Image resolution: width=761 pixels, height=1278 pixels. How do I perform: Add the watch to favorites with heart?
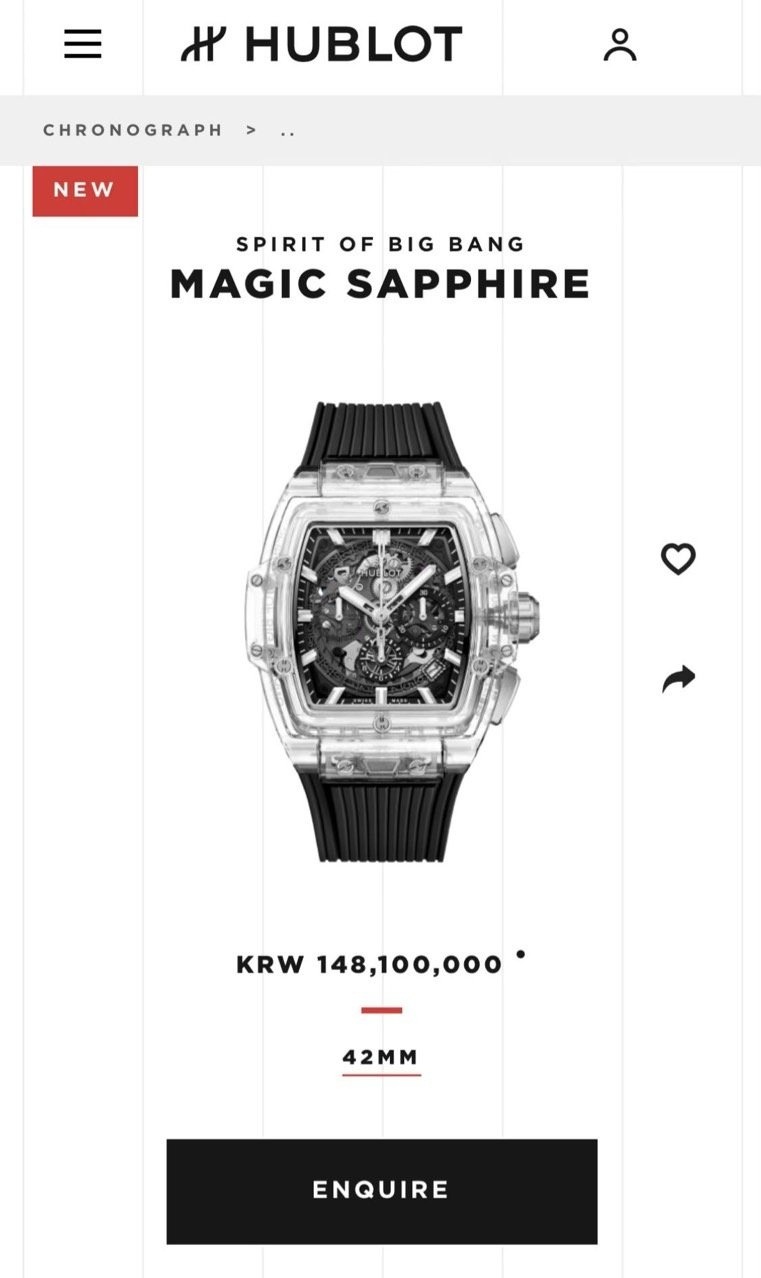pyautogui.click(x=678, y=558)
